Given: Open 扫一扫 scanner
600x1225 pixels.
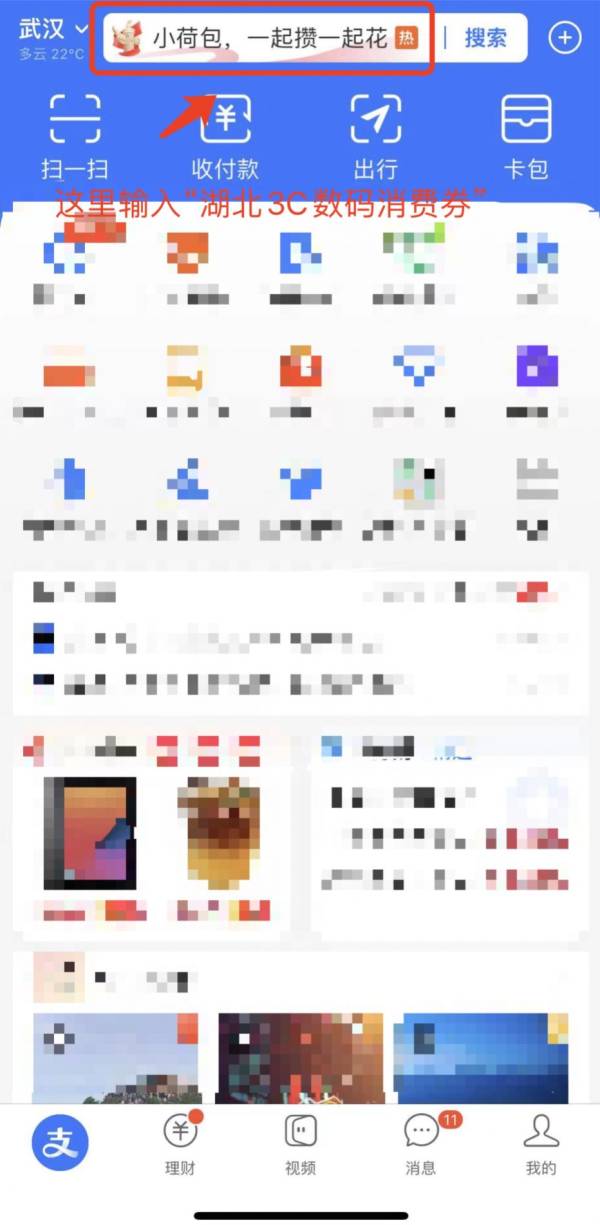Looking at the screenshot, I should click(x=75, y=136).
